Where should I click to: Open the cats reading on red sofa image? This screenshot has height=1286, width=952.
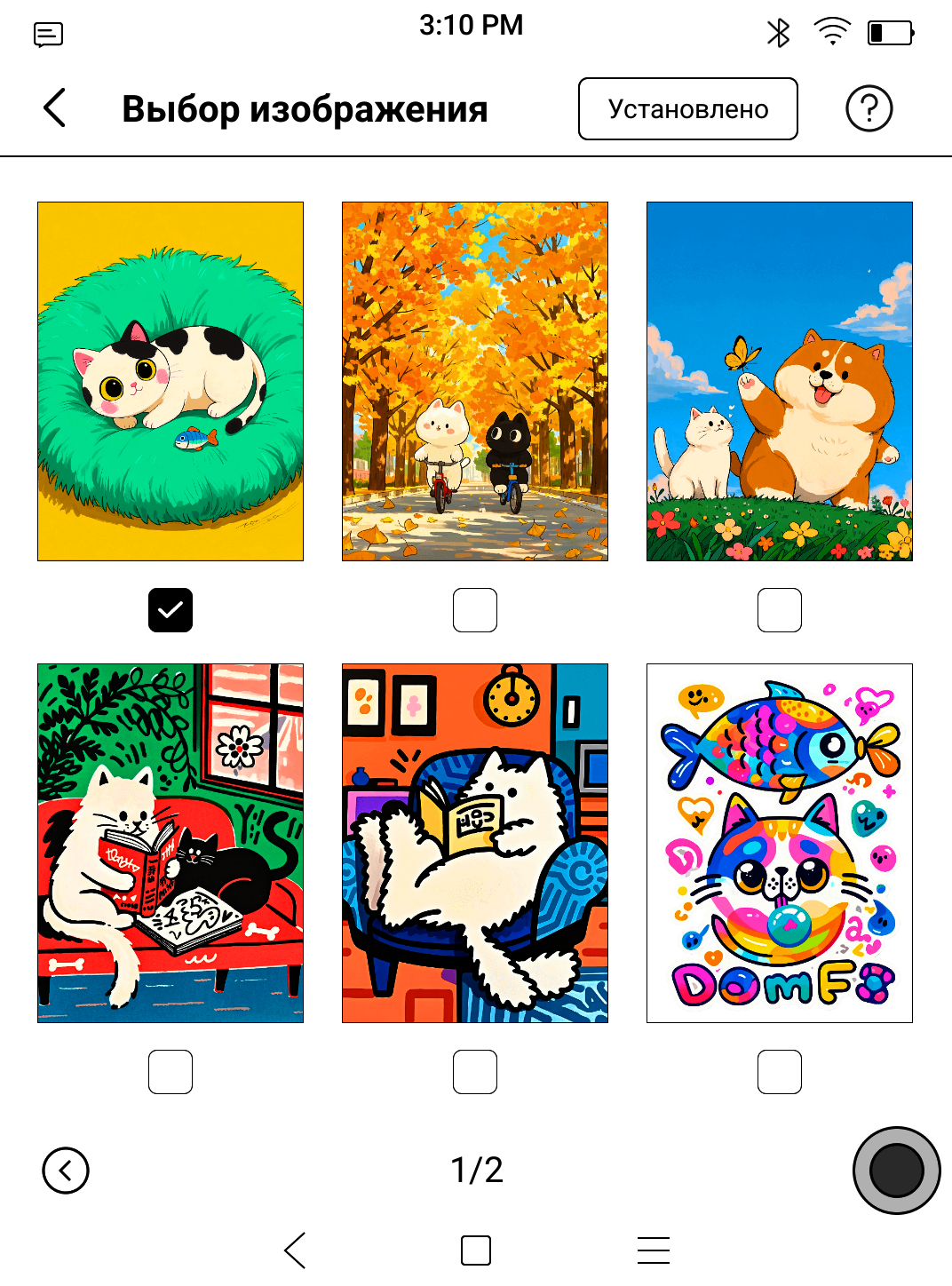point(171,843)
